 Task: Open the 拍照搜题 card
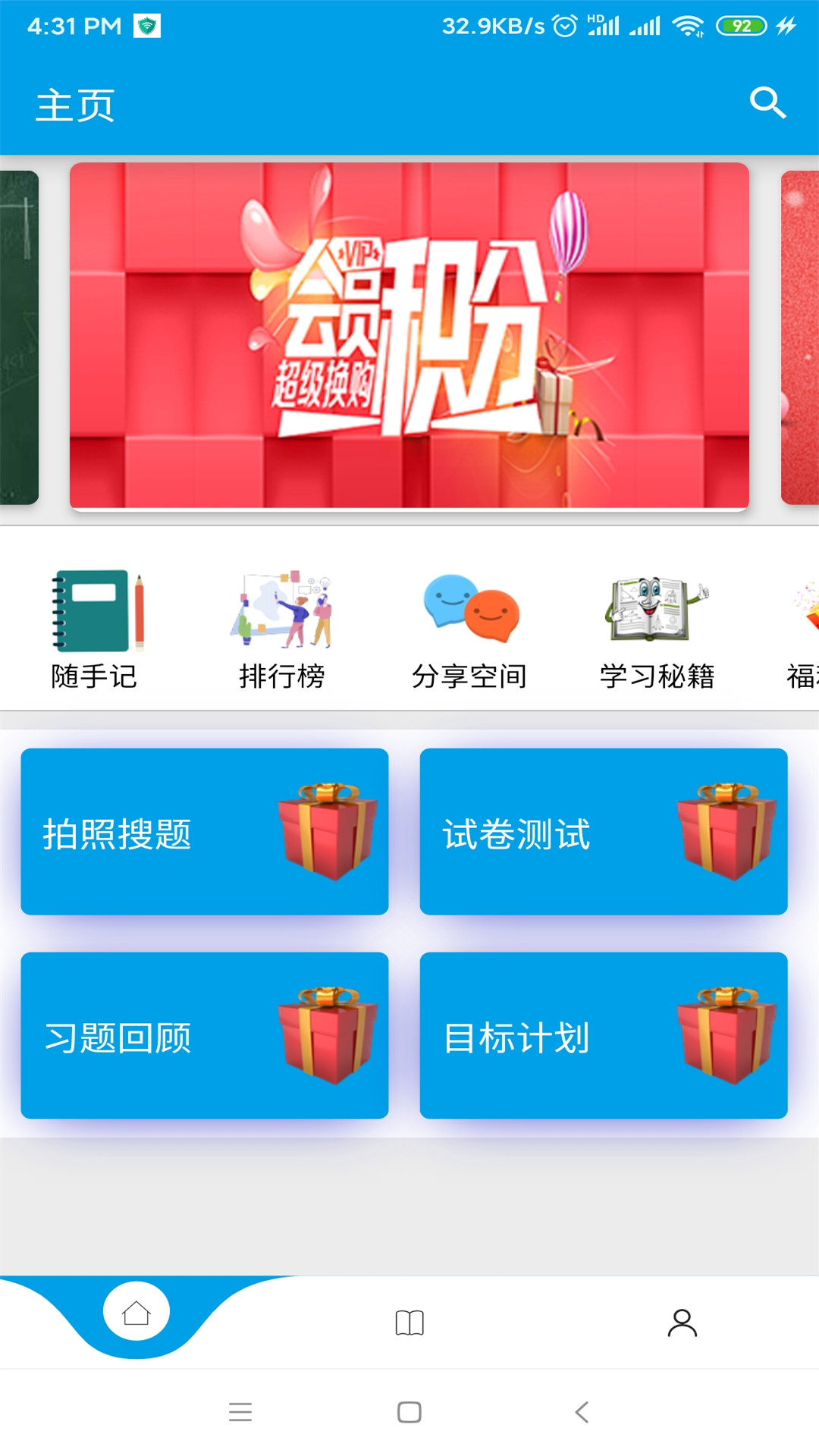click(x=205, y=832)
